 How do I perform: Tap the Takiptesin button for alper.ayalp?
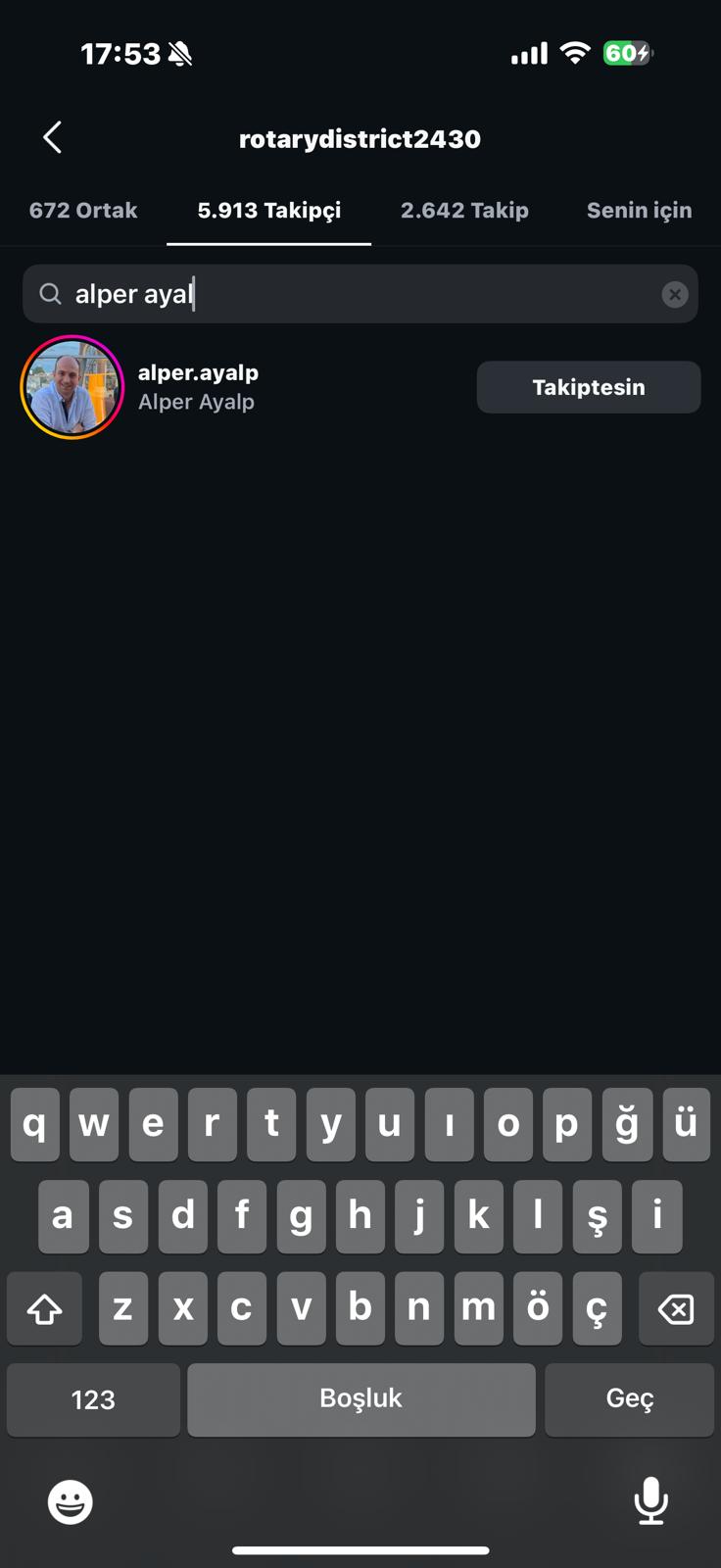pyautogui.click(x=588, y=387)
